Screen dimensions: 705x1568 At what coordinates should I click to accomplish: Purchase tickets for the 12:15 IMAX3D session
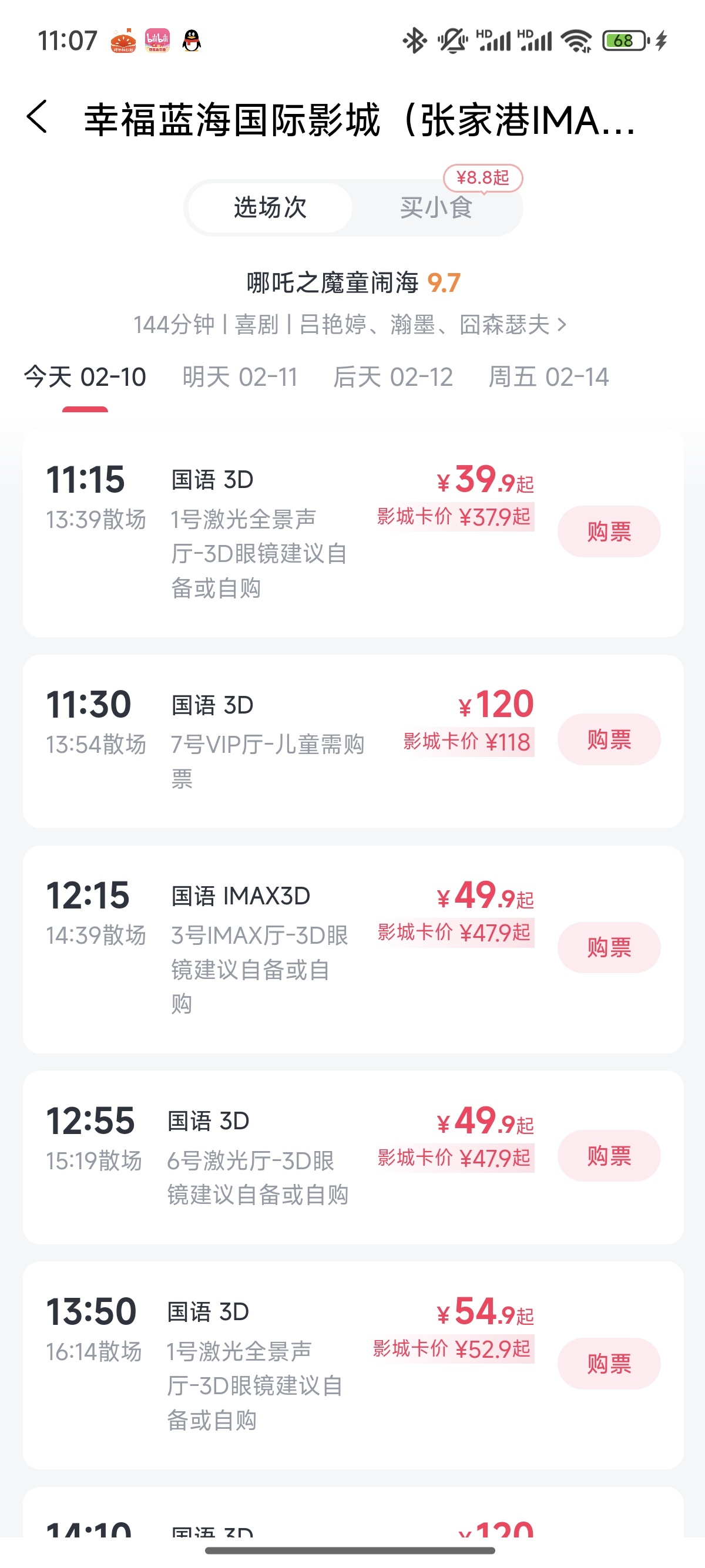pyautogui.click(x=609, y=948)
